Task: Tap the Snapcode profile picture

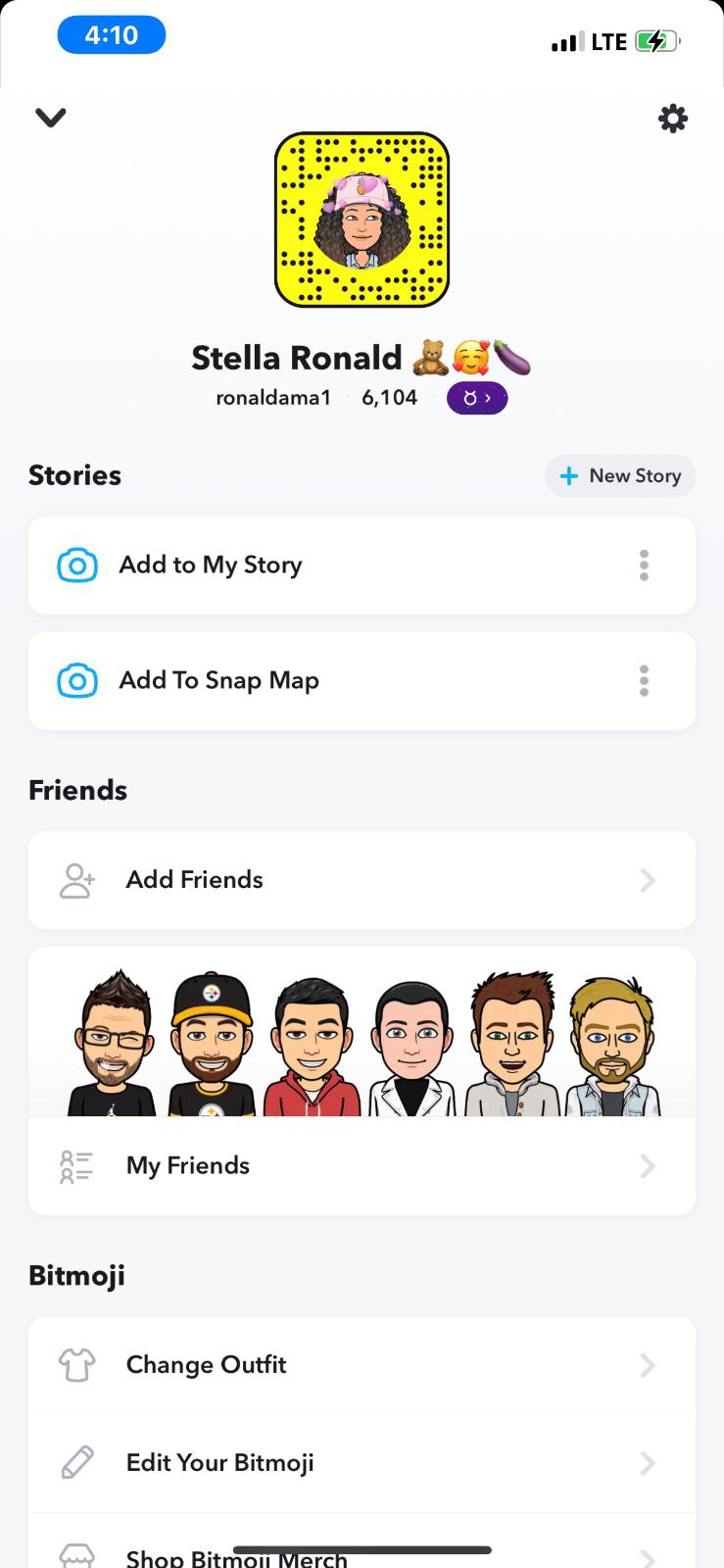Action: 362,220
